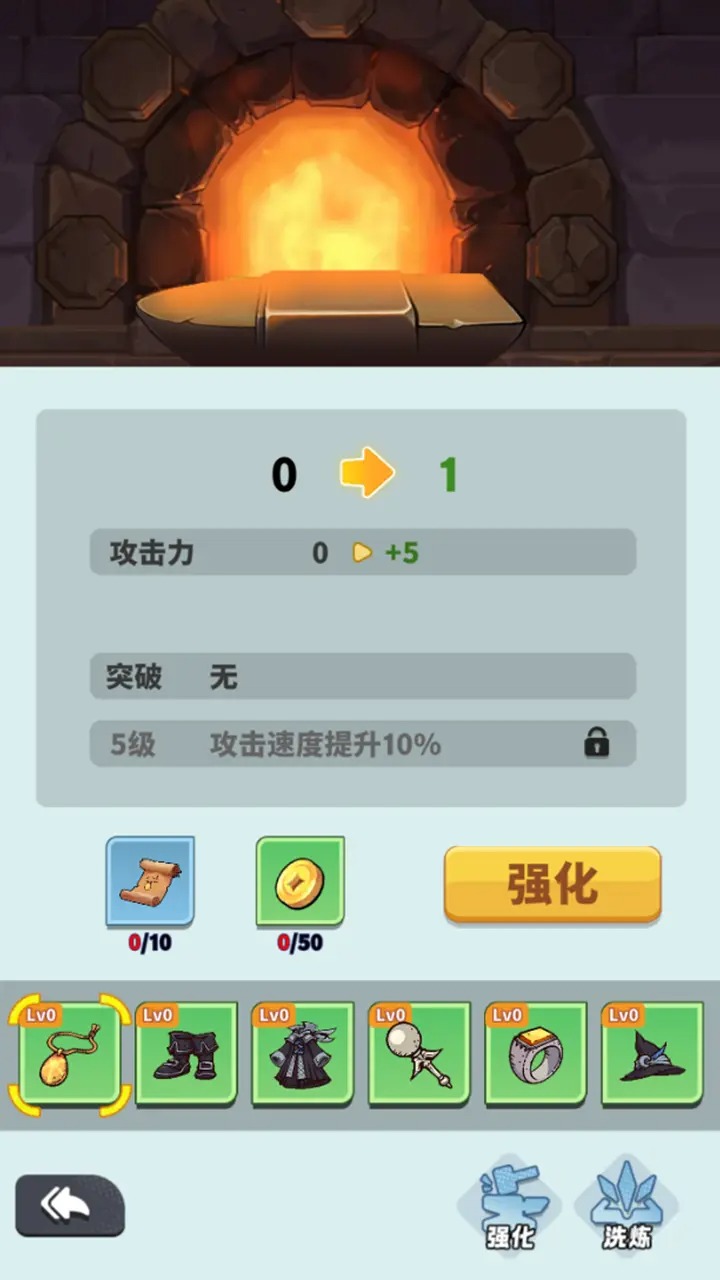720x1280 pixels.
Task: Choose the wizard hat slot
Action: point(652,1055)
